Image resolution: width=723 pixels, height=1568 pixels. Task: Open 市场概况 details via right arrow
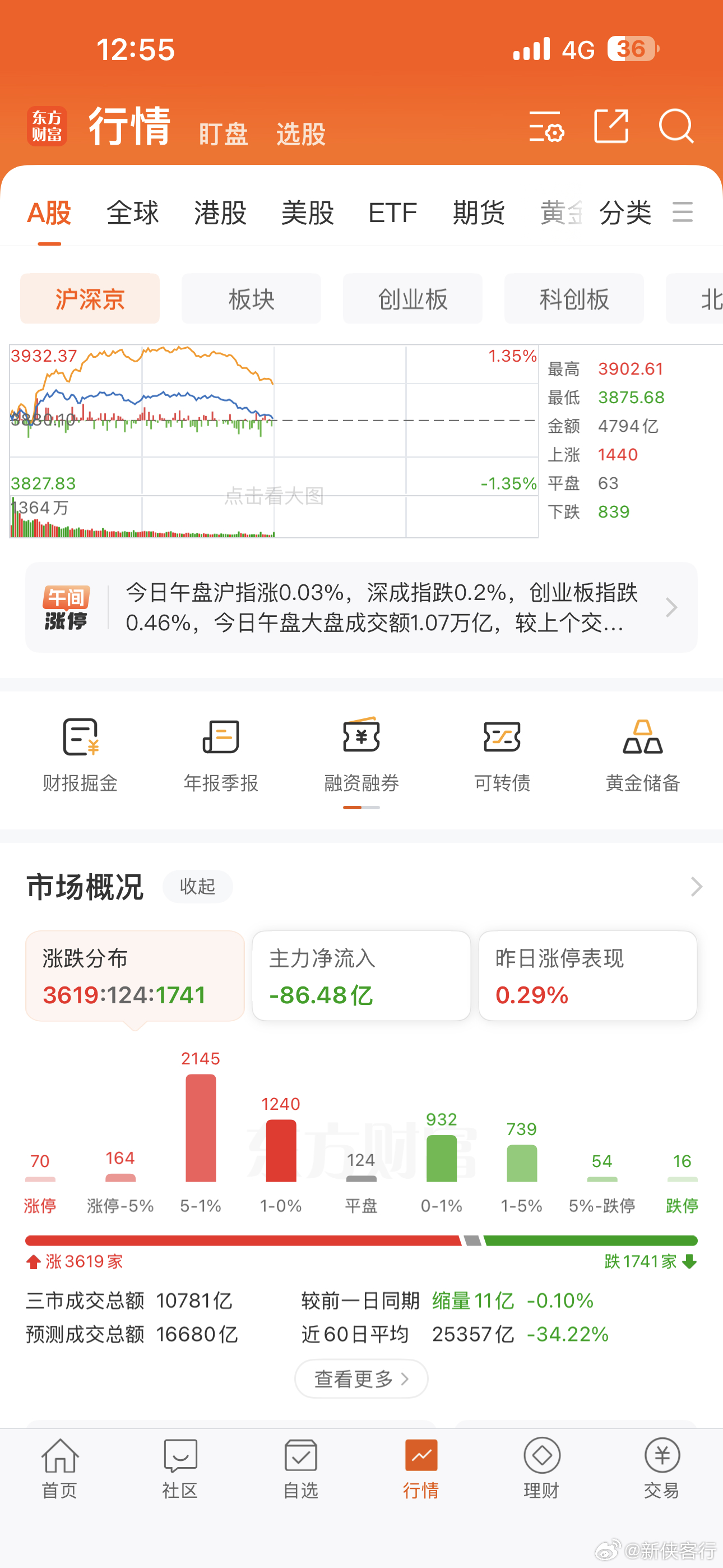(695, 887)
